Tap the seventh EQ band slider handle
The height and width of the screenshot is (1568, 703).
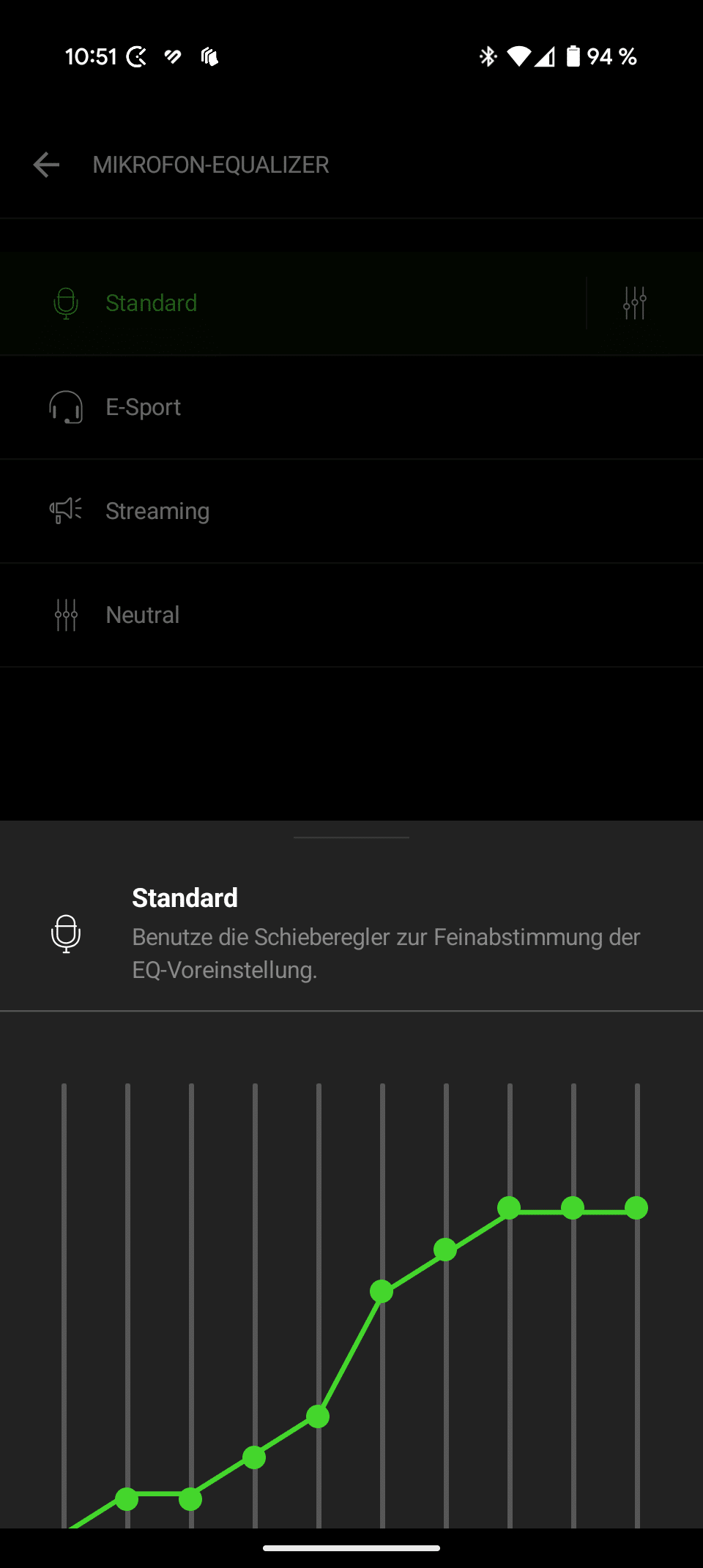point(445,1250)
